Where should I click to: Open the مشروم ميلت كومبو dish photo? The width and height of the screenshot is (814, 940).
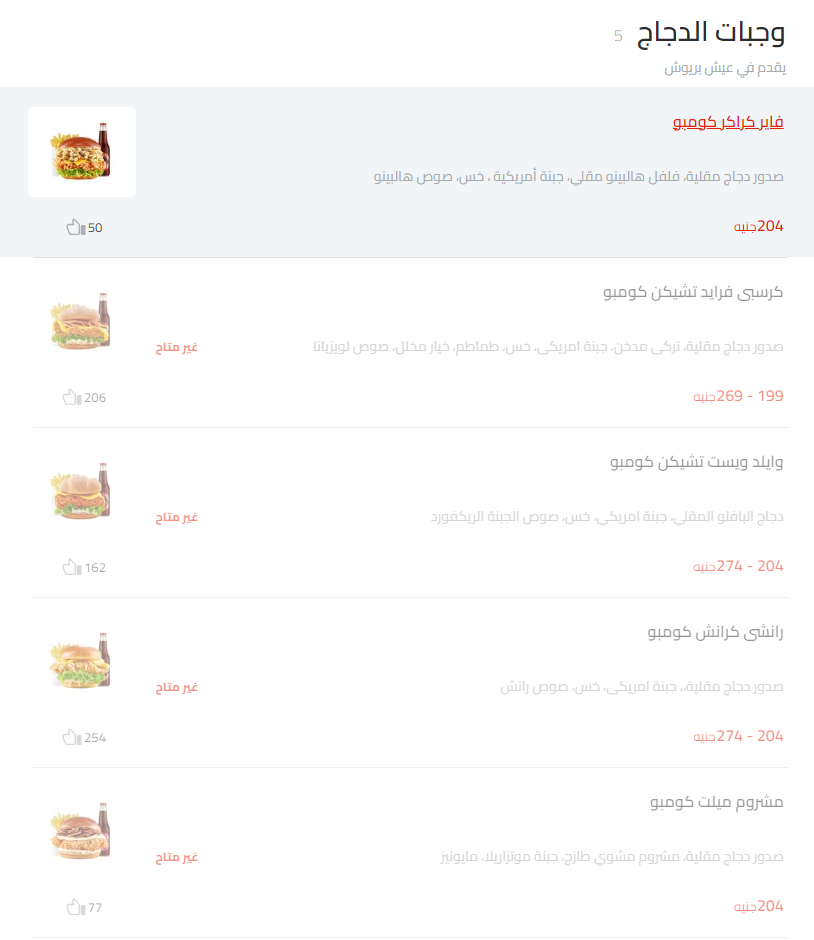81,831
